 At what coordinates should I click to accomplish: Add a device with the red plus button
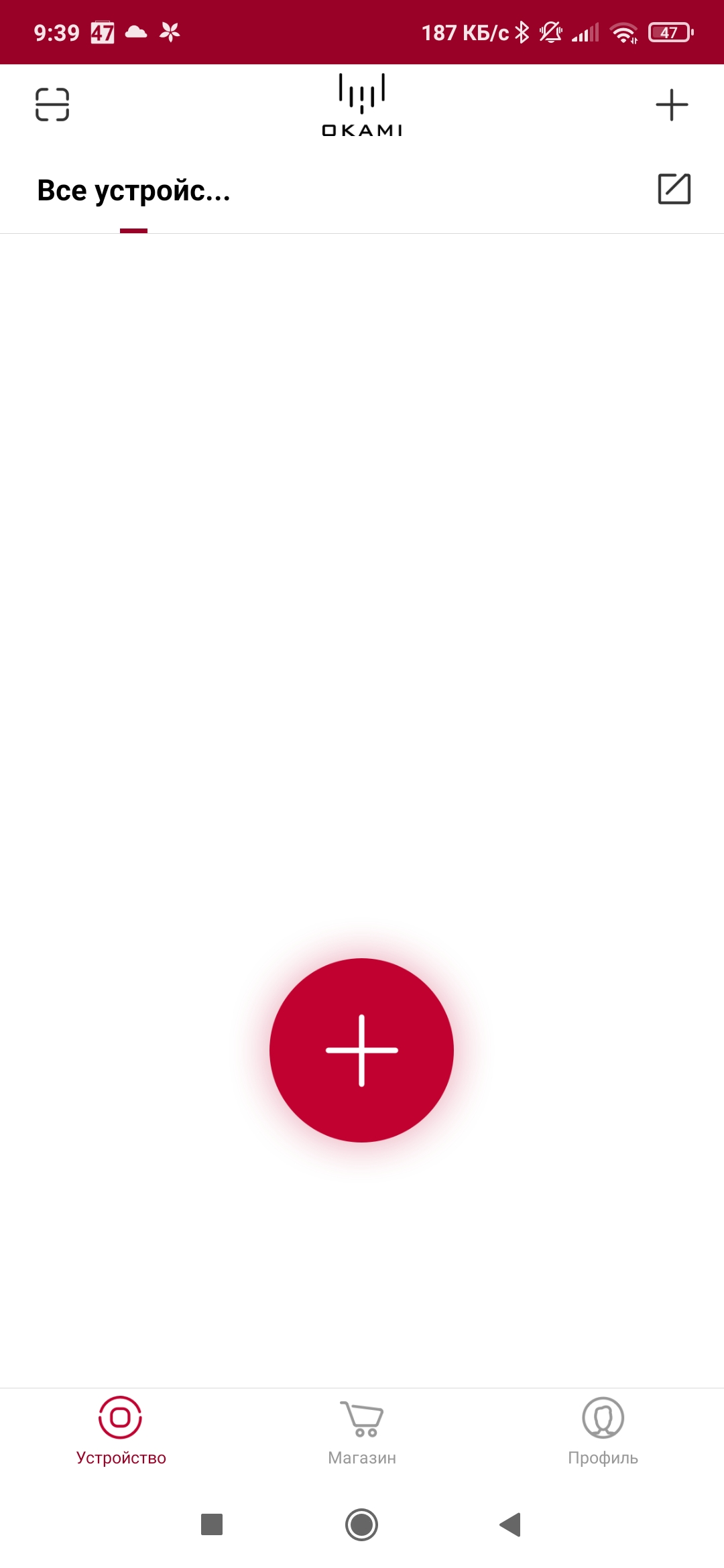click(x=361, y=1050)
